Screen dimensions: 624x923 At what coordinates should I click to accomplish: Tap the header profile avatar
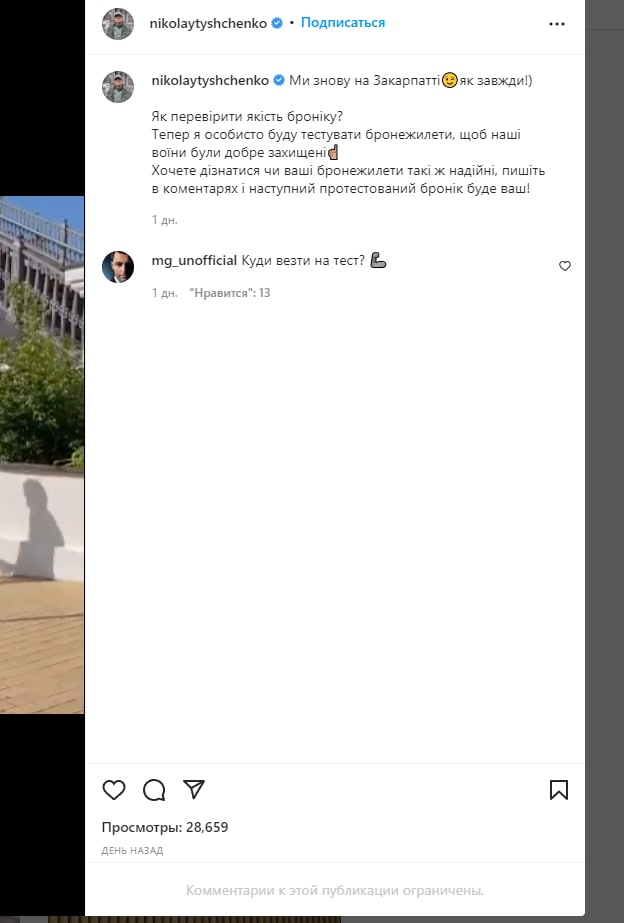click(118, 23)
